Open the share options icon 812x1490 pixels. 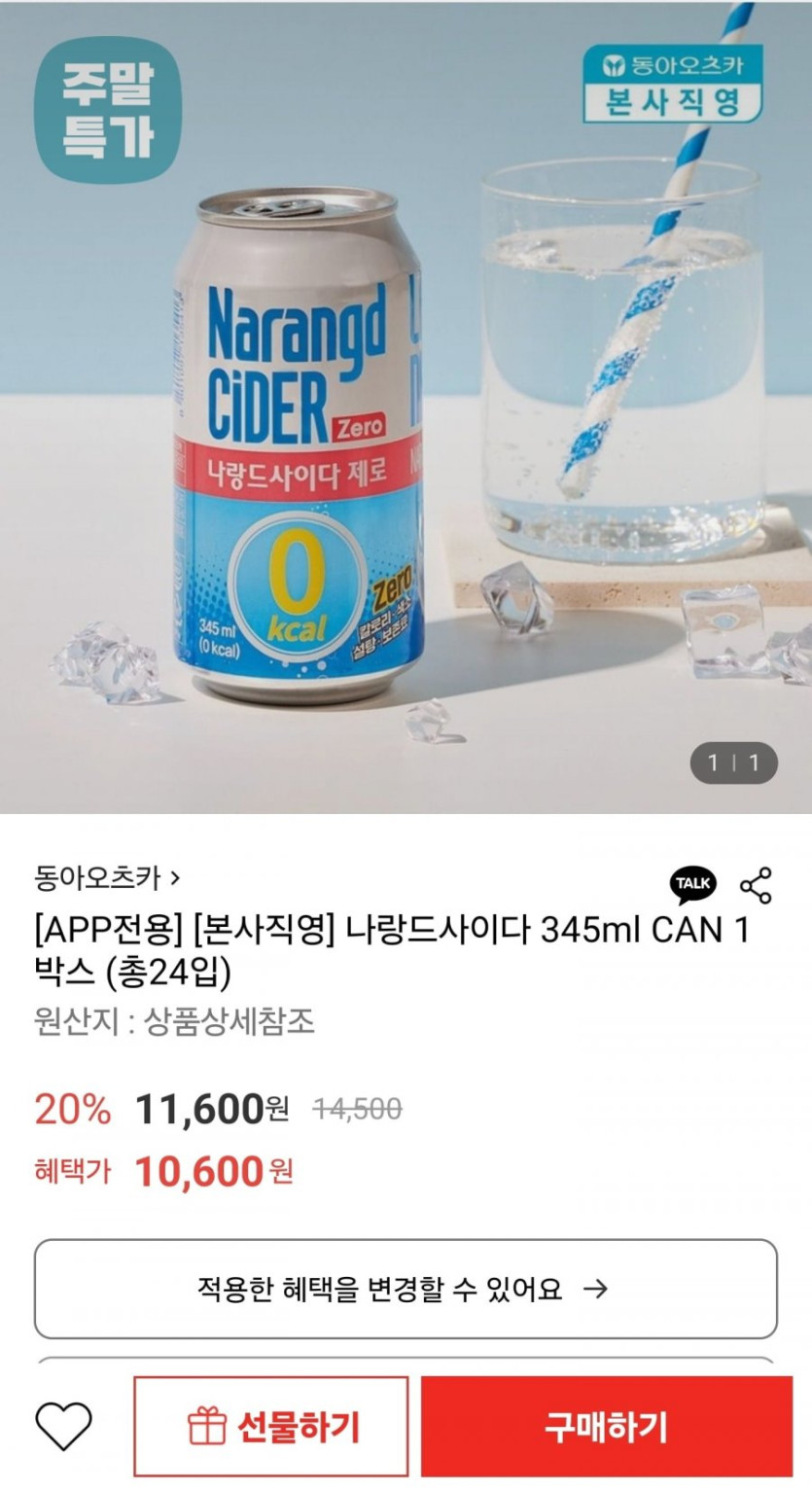pyautogui.click(x=756, y=885)
